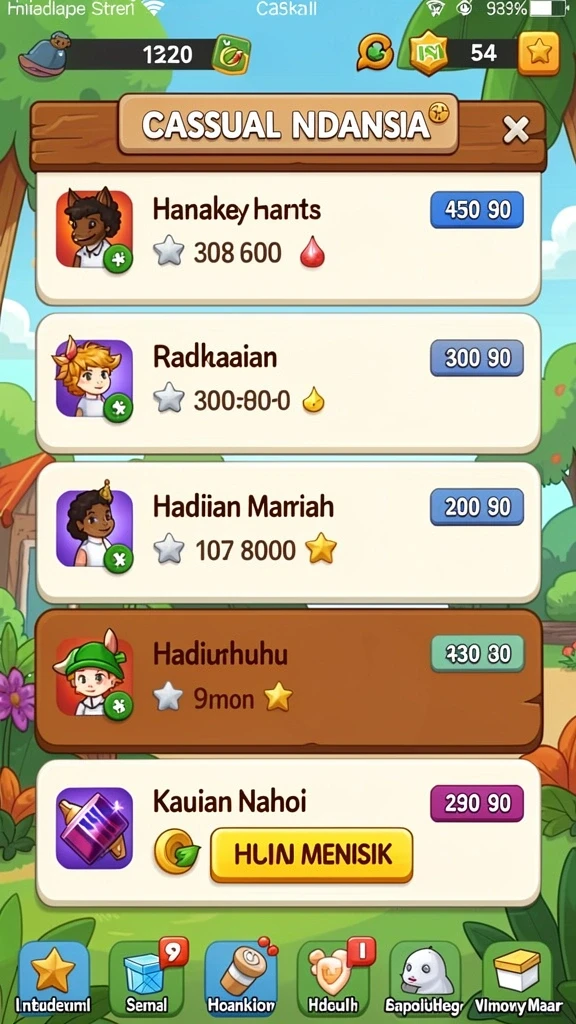Open the player avatar at top left
576x1024 pixels.
coord(44,52)
